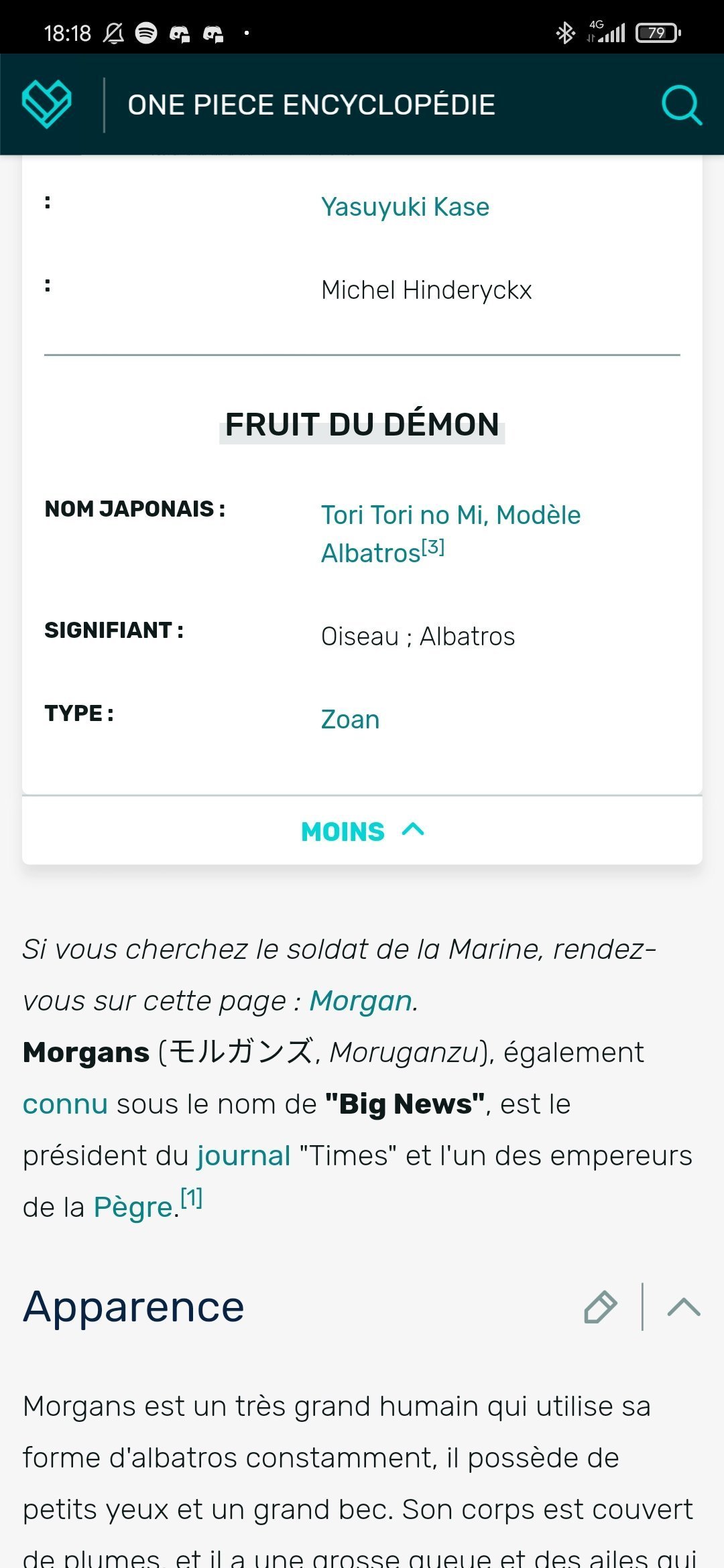724x1568 pixels.
Task: Tap the reference [3] footnote
Action: coord(433,547)
